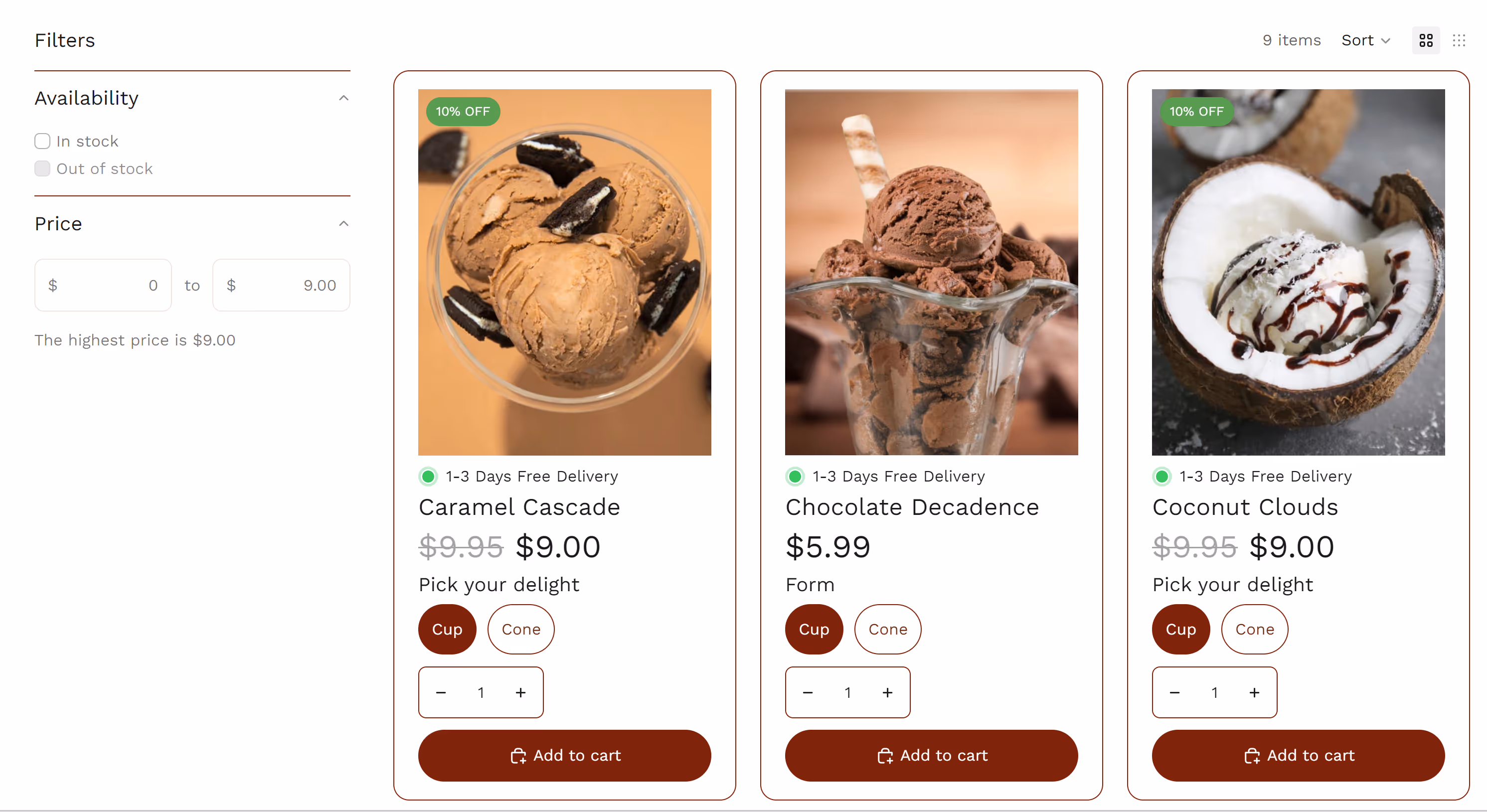This screenshot has height=812, width=1487.
Task: Open the Caramel Cascade product image
Action: tap(564, 272)
